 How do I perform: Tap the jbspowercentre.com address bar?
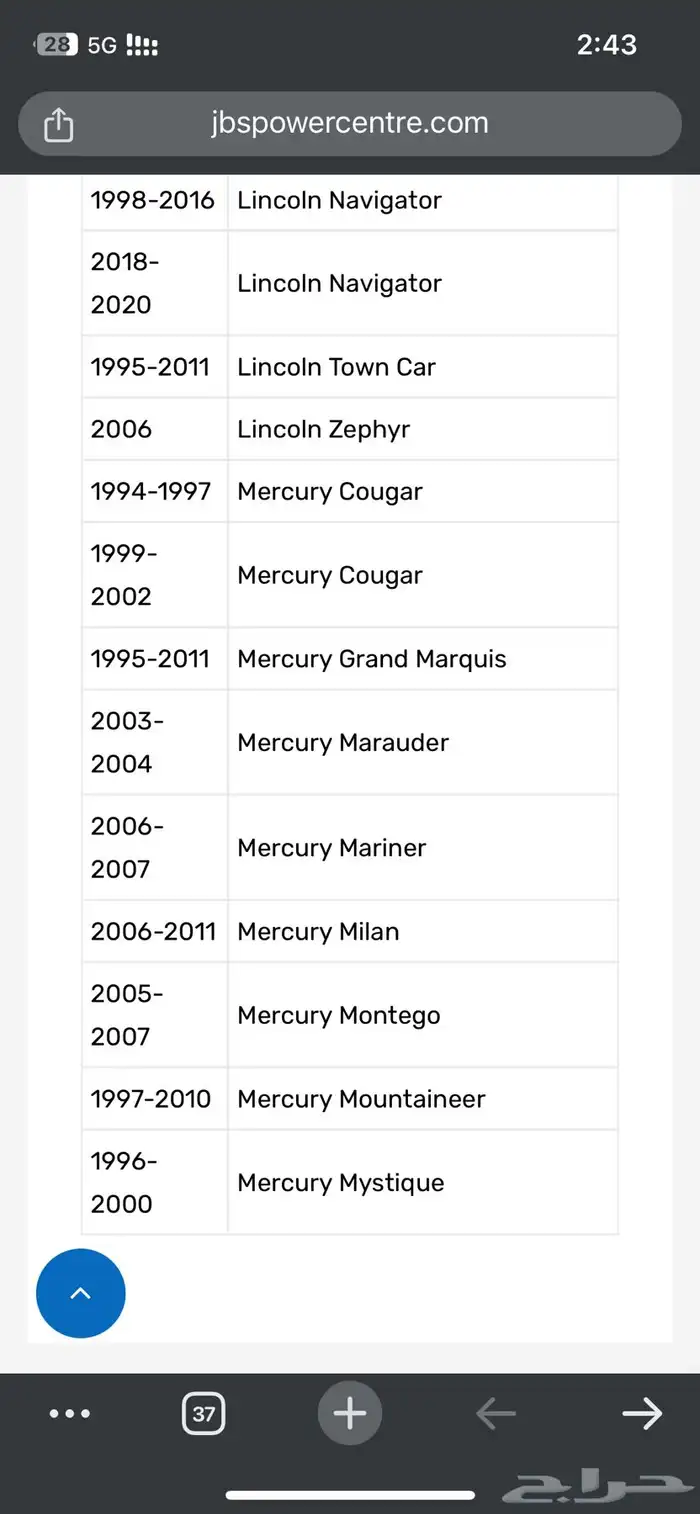point(350,124)
